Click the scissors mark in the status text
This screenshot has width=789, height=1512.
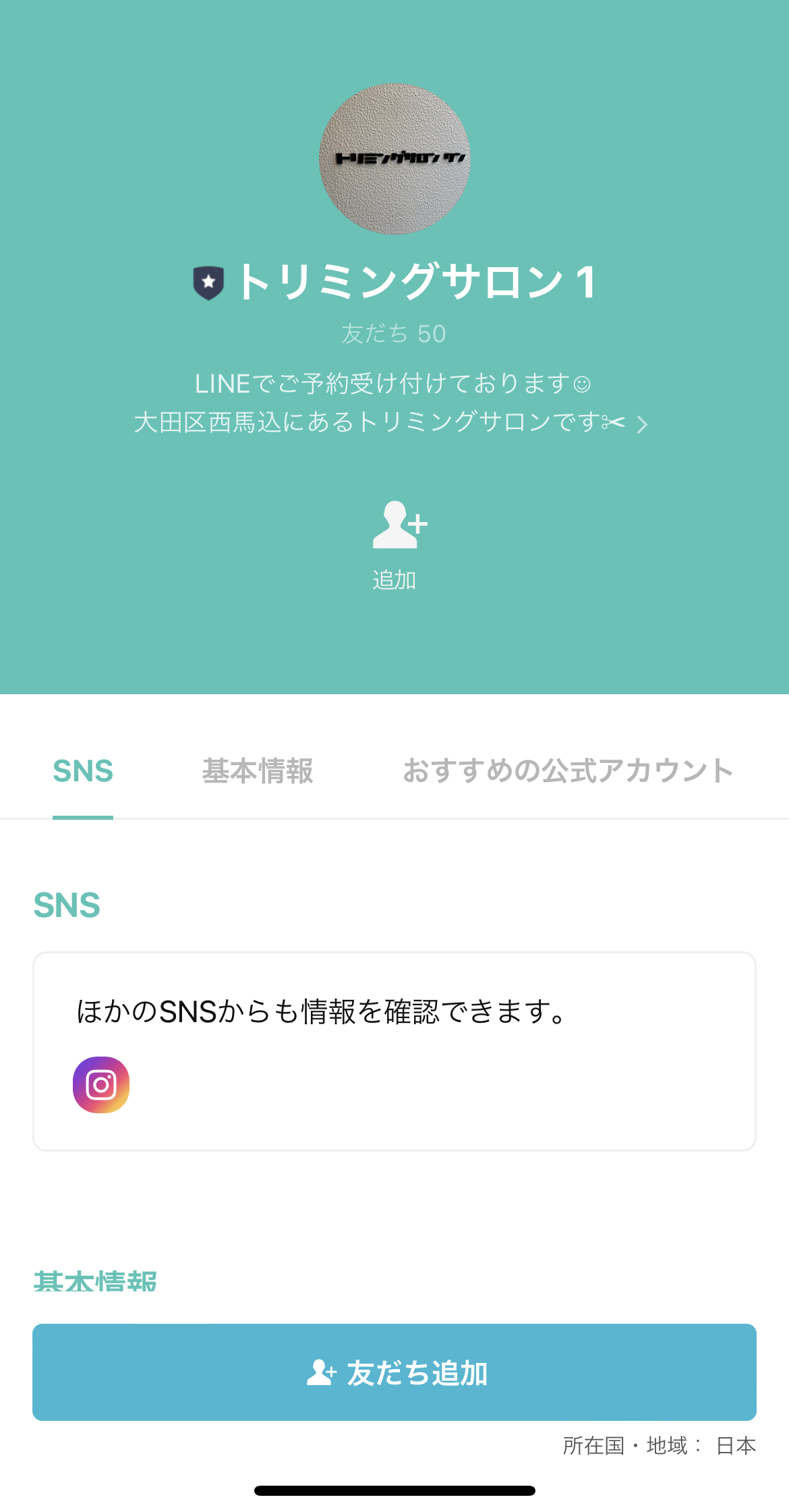[615, 423]
